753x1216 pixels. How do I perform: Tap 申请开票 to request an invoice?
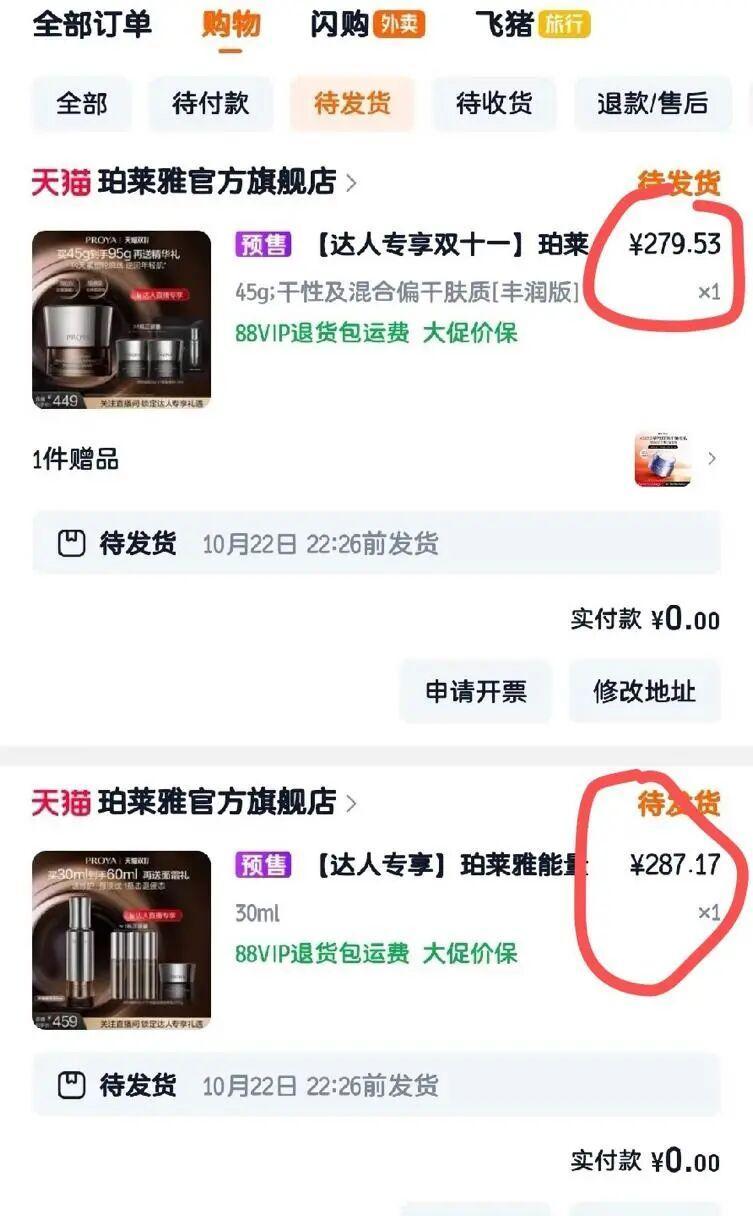(475, 691)
